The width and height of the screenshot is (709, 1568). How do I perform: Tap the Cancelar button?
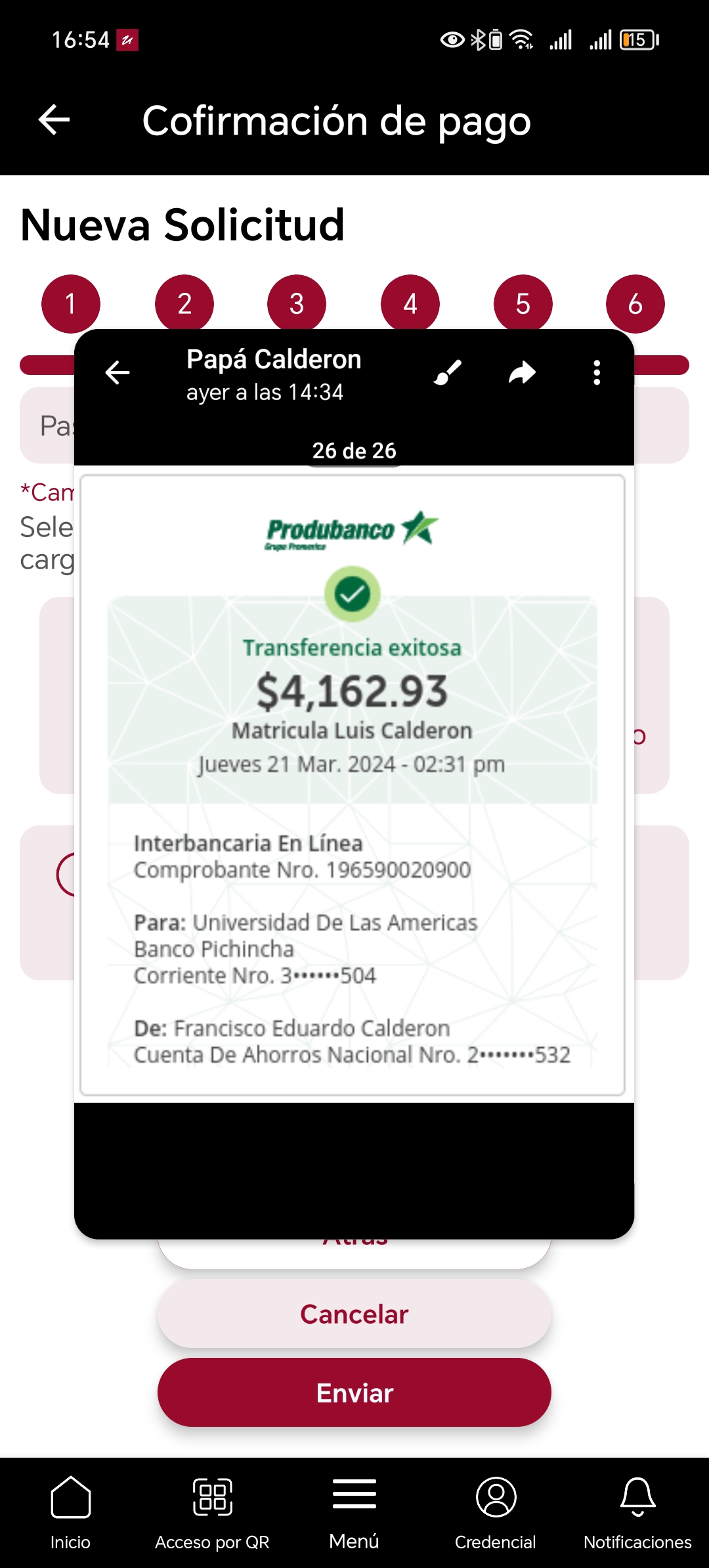click(x=354, y=1314)
